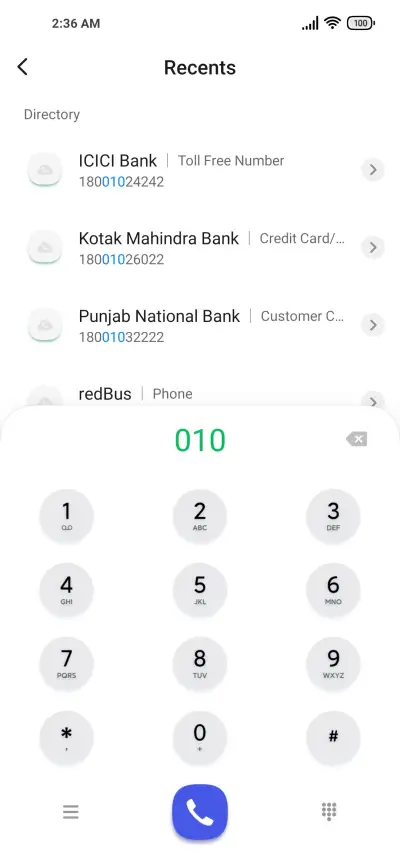Screen dimensions: 400x866
Task: Tap the 8 TUV key
Action: click(200, 664)
